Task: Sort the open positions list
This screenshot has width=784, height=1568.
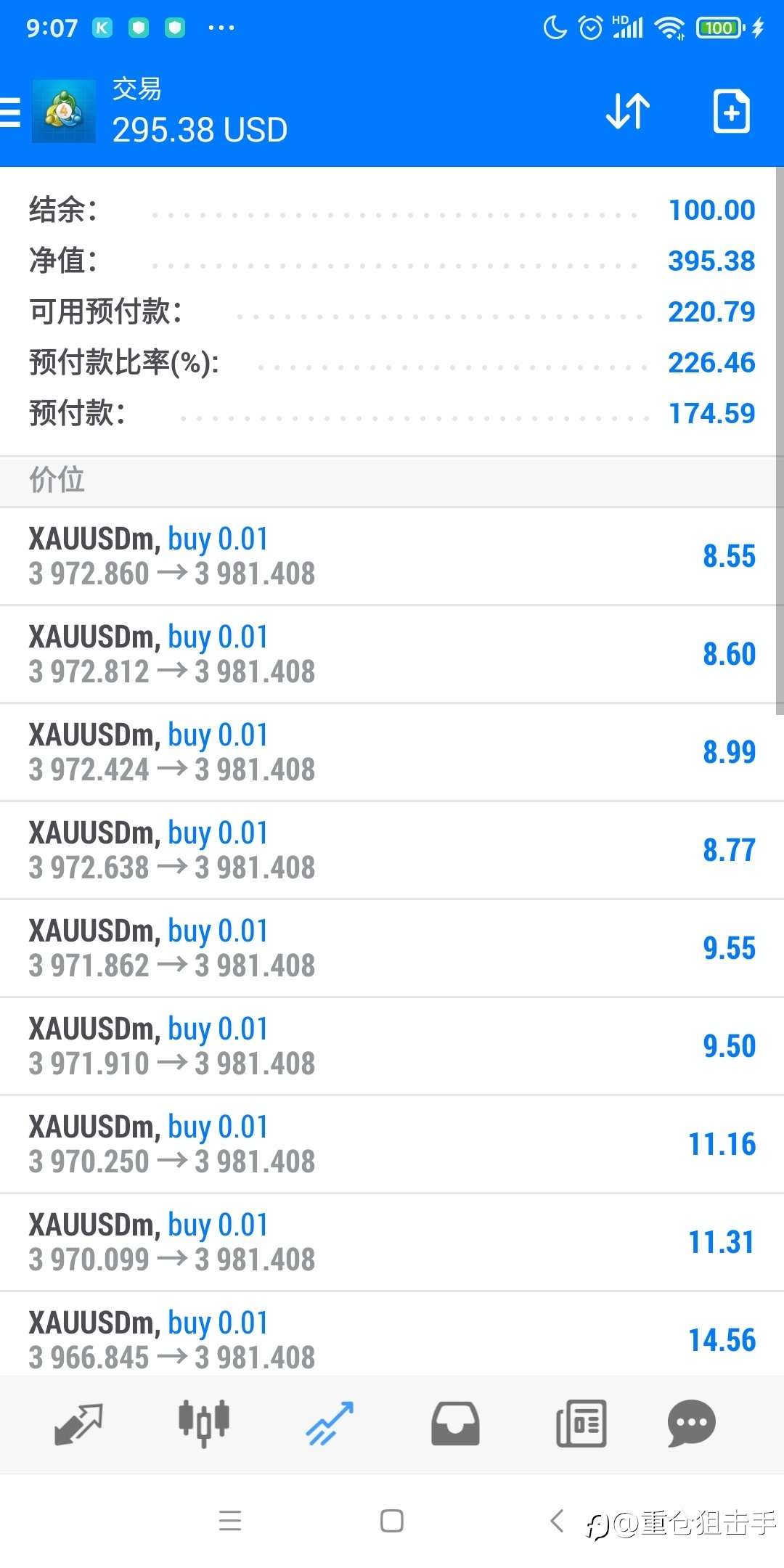Action: pos(626,110)
